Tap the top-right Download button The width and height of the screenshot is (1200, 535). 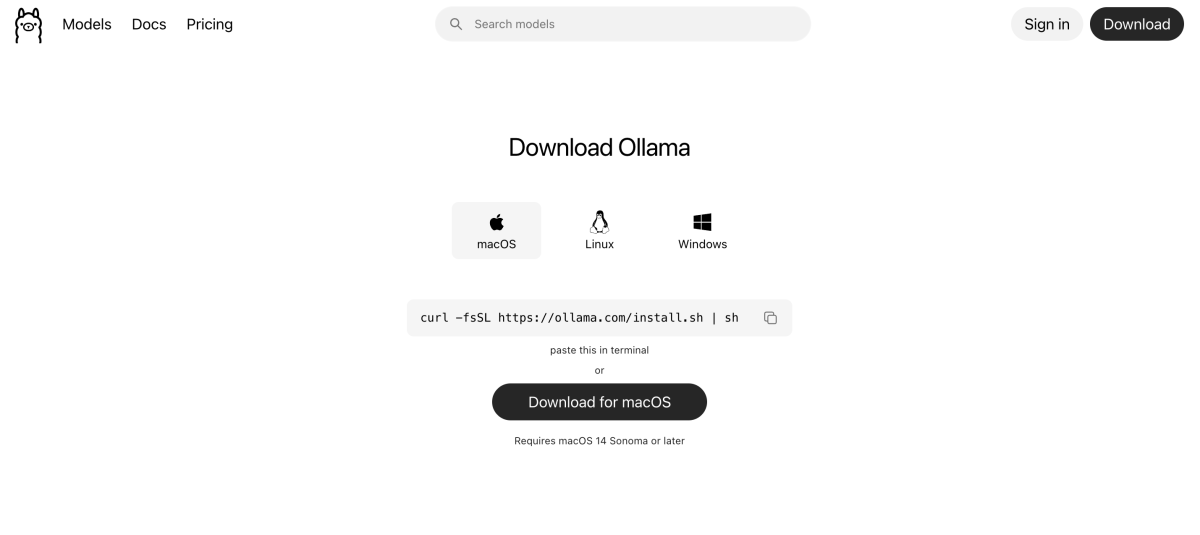click(x=1136, y=24)
